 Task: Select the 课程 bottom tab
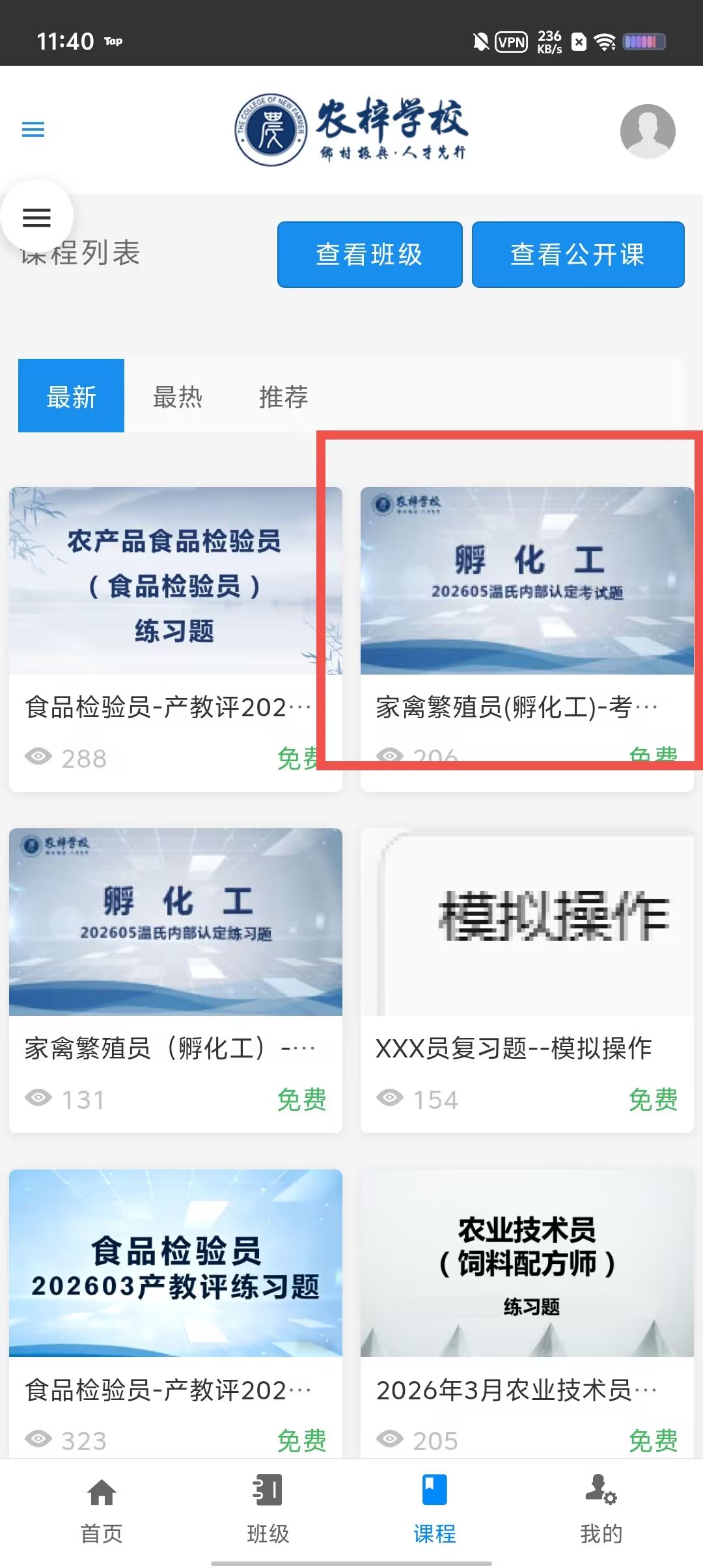(x=434, y=1509)
